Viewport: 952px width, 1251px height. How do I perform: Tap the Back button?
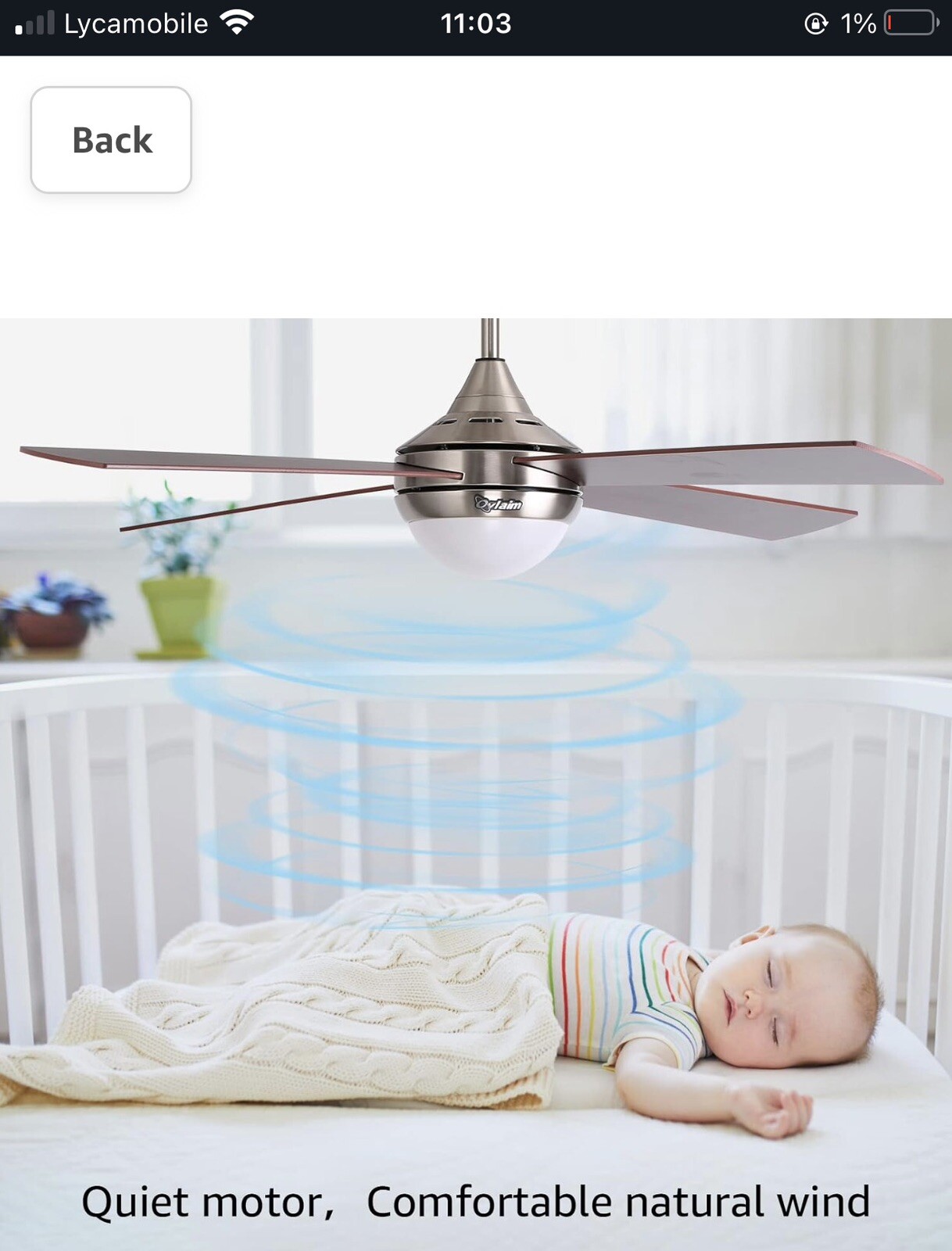point(111,140)
